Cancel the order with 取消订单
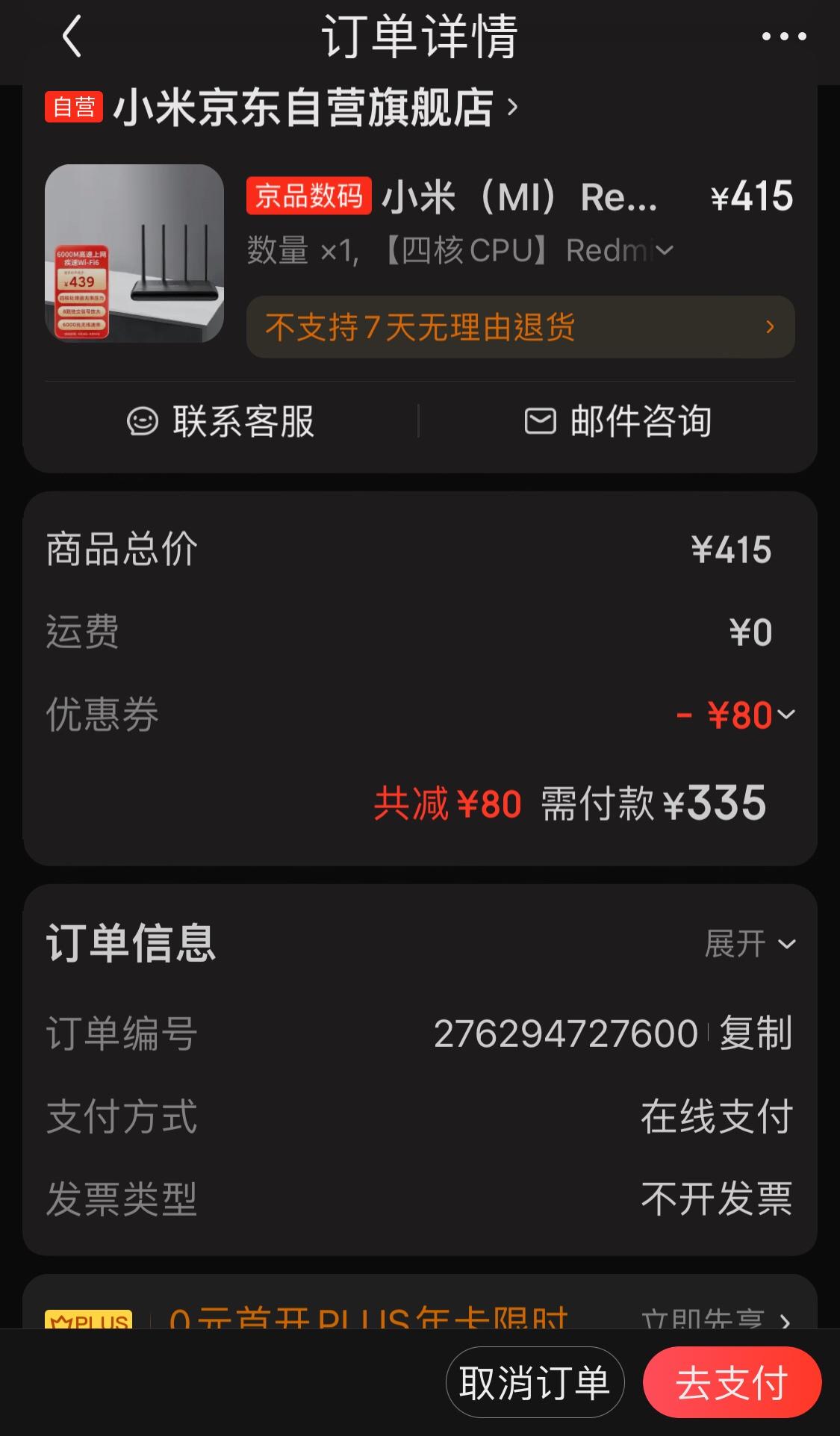This screenshot has width=840, height=1436. click(x=535, y=1382)
